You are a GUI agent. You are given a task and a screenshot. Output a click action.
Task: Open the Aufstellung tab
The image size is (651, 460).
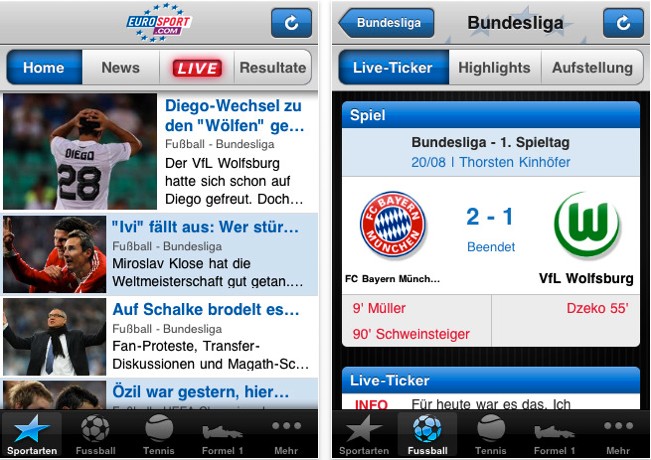[593, 68]
